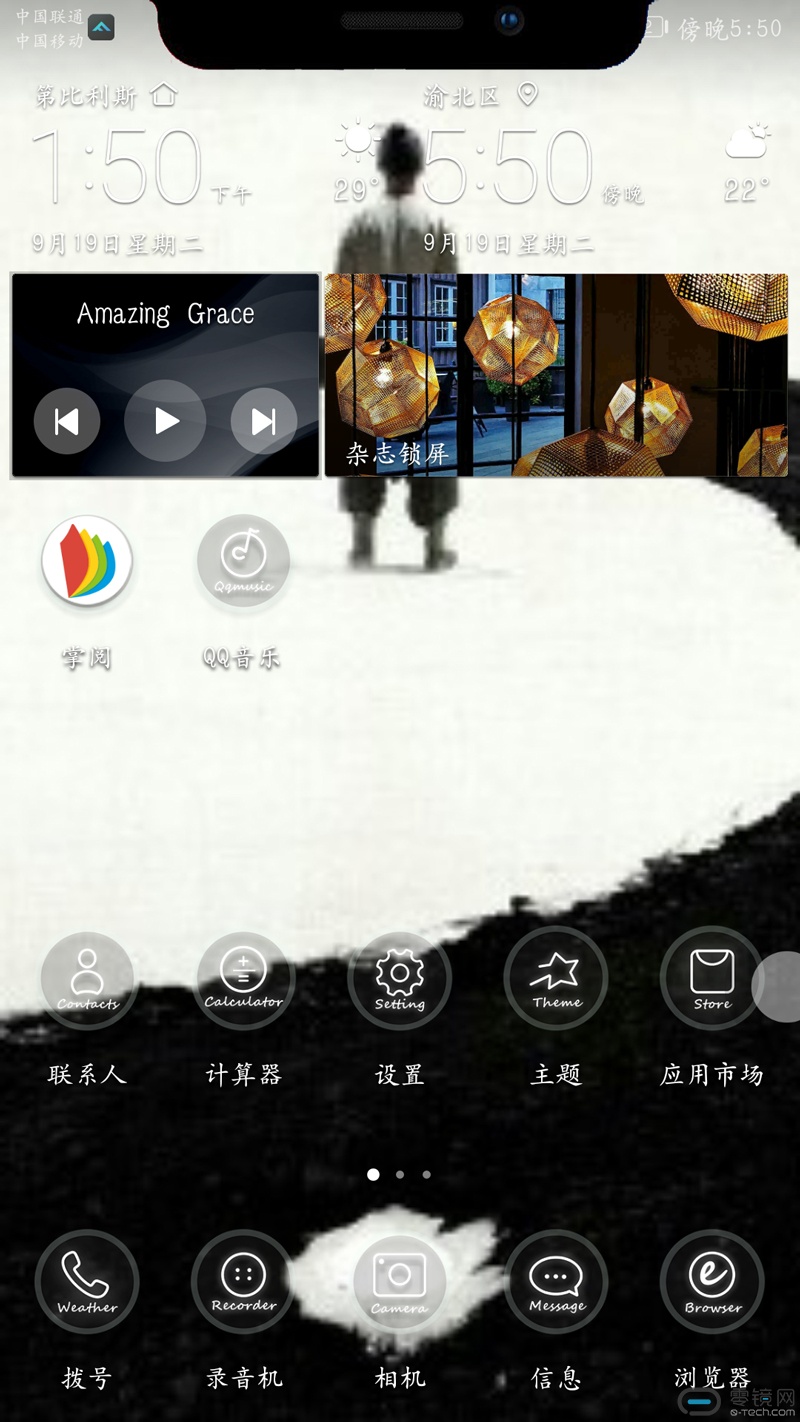Open QQ音乐
Image resolution: width=800 pixels, height=1422 pixels.
coord(243,562)
